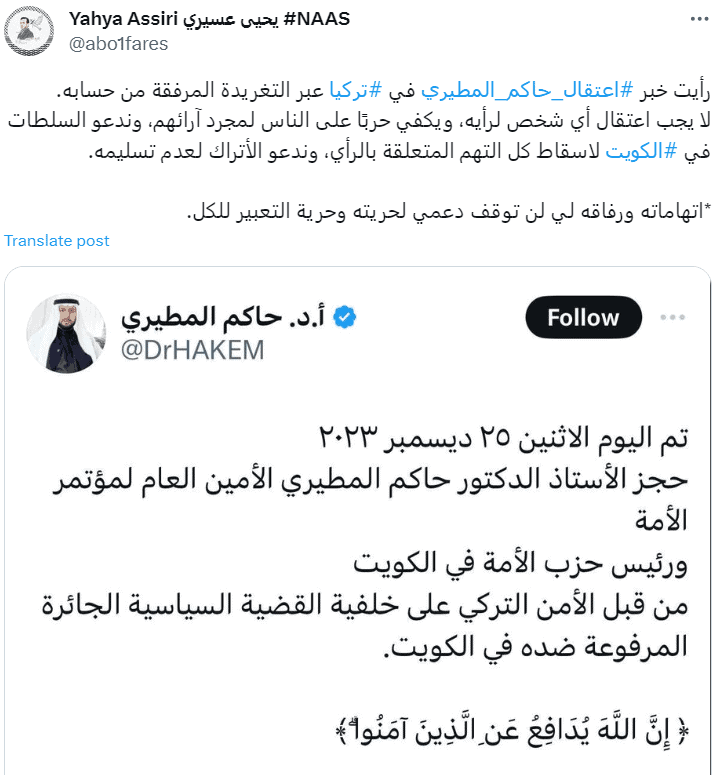Open the @abo1fares handle
The image size is (713, 775).
tap(119, 44)
